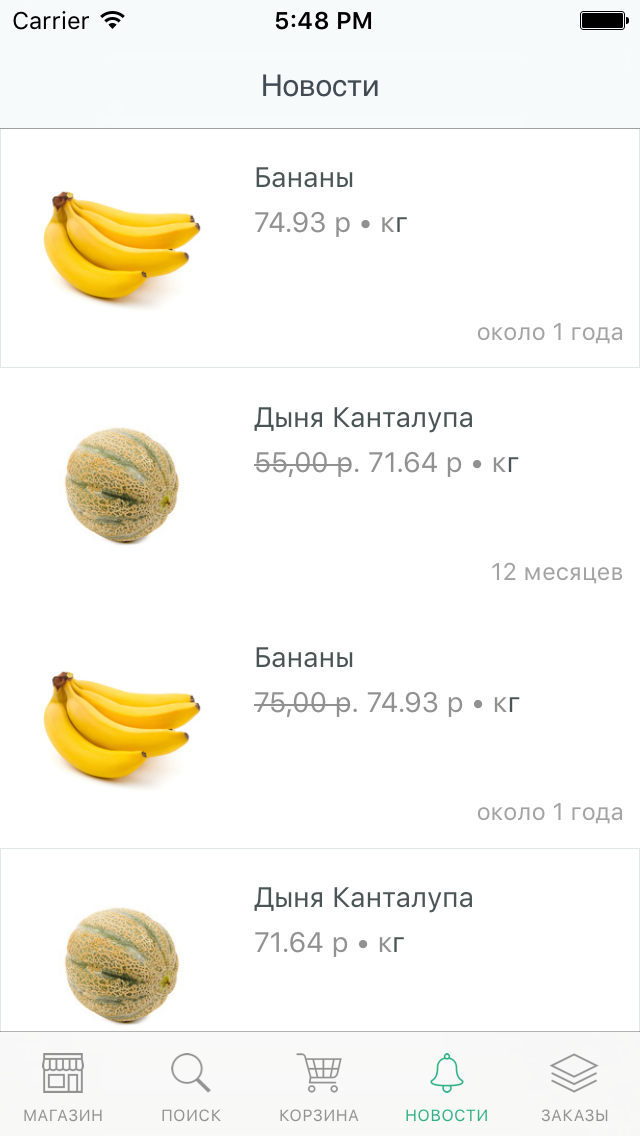640x1136 pixels.
Task: Open the Поиск tab
Action: [191, 1085]
